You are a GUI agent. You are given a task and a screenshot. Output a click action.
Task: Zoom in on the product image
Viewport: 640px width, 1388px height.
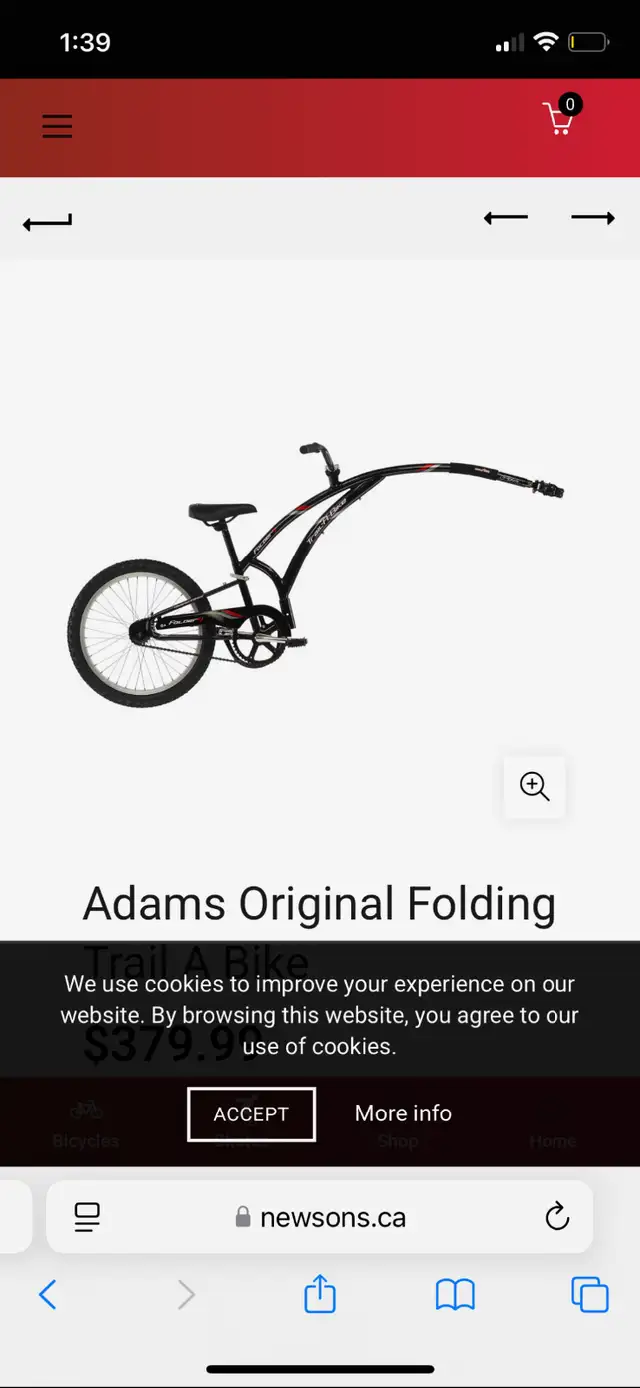point(535,787)
